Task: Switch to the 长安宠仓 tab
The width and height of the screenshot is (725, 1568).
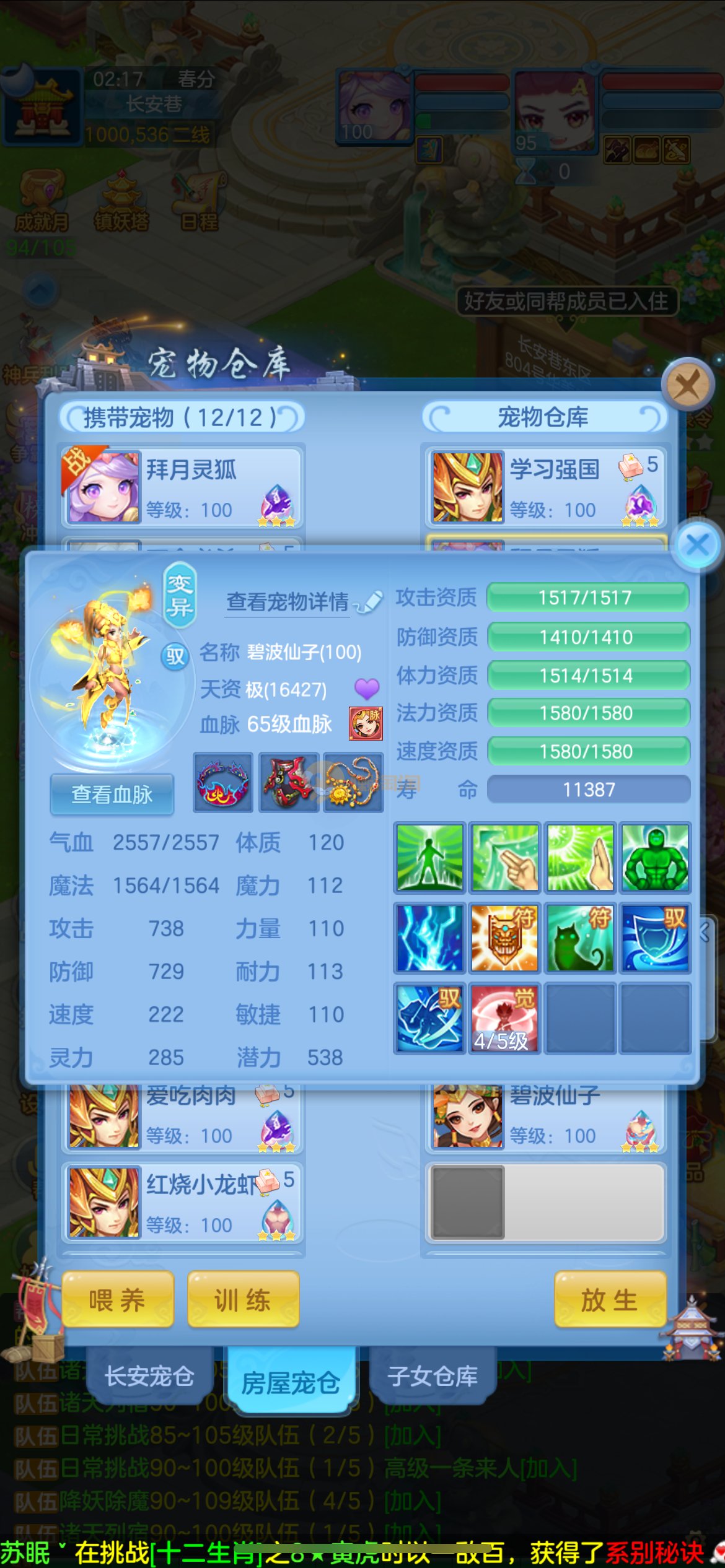Action: pos(149,1376)
